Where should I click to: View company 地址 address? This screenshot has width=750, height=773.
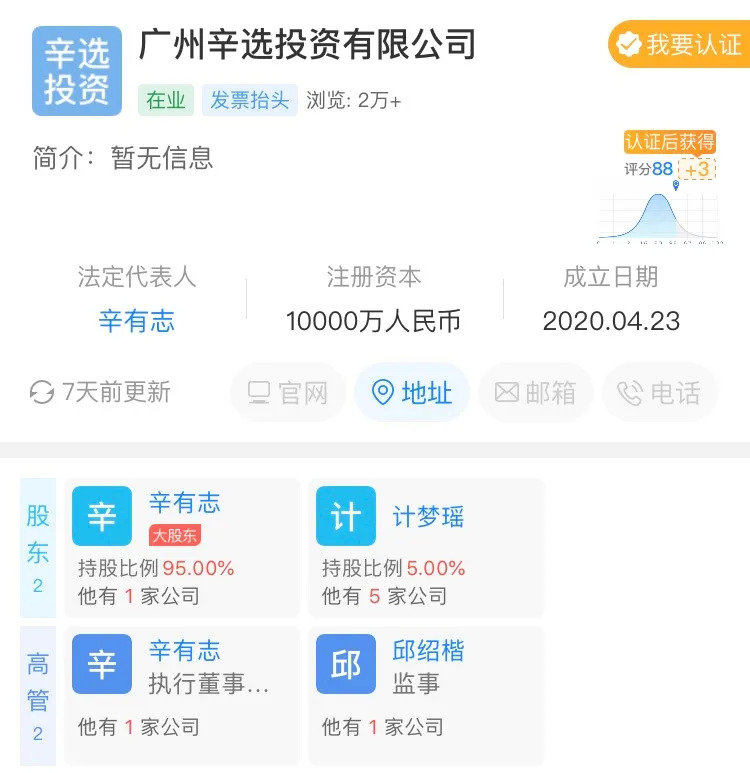click(412, 393)
